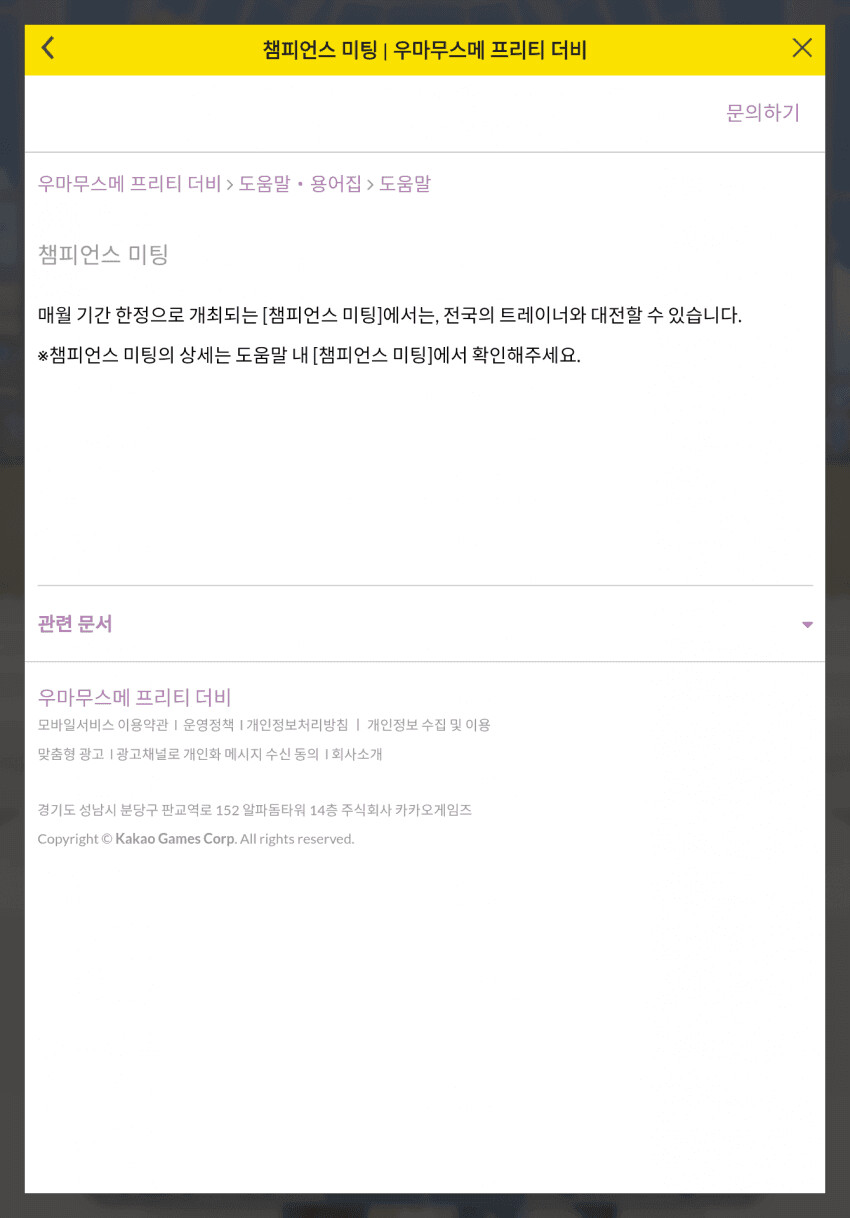This screenshot has height=1218, width=850.
Task: Go back using the header arrow
Action: [x=48, y=48]
